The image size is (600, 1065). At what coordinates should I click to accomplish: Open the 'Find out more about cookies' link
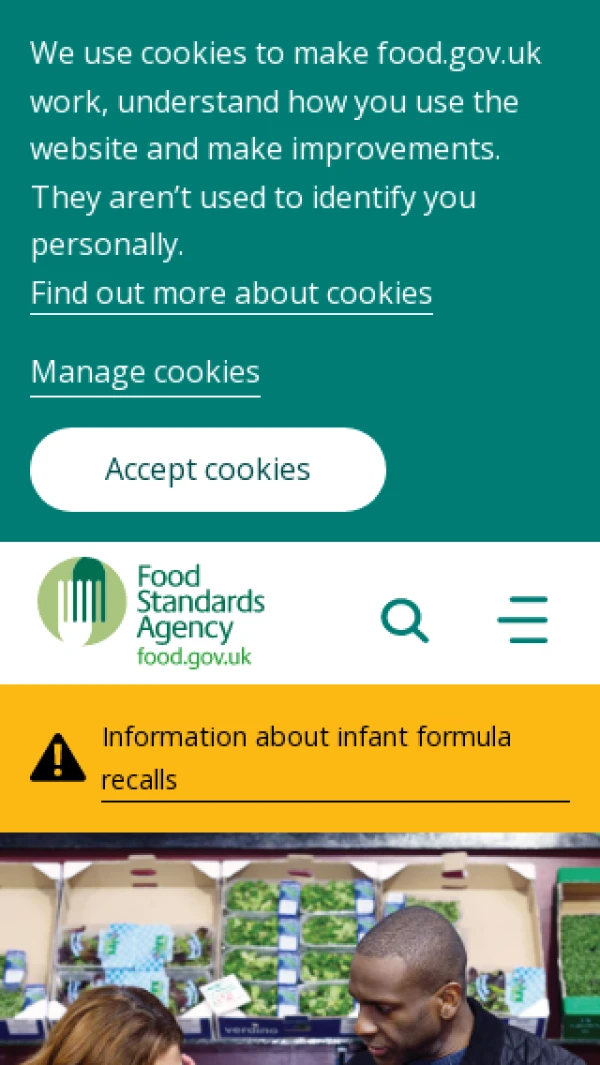tap(231, 293)
